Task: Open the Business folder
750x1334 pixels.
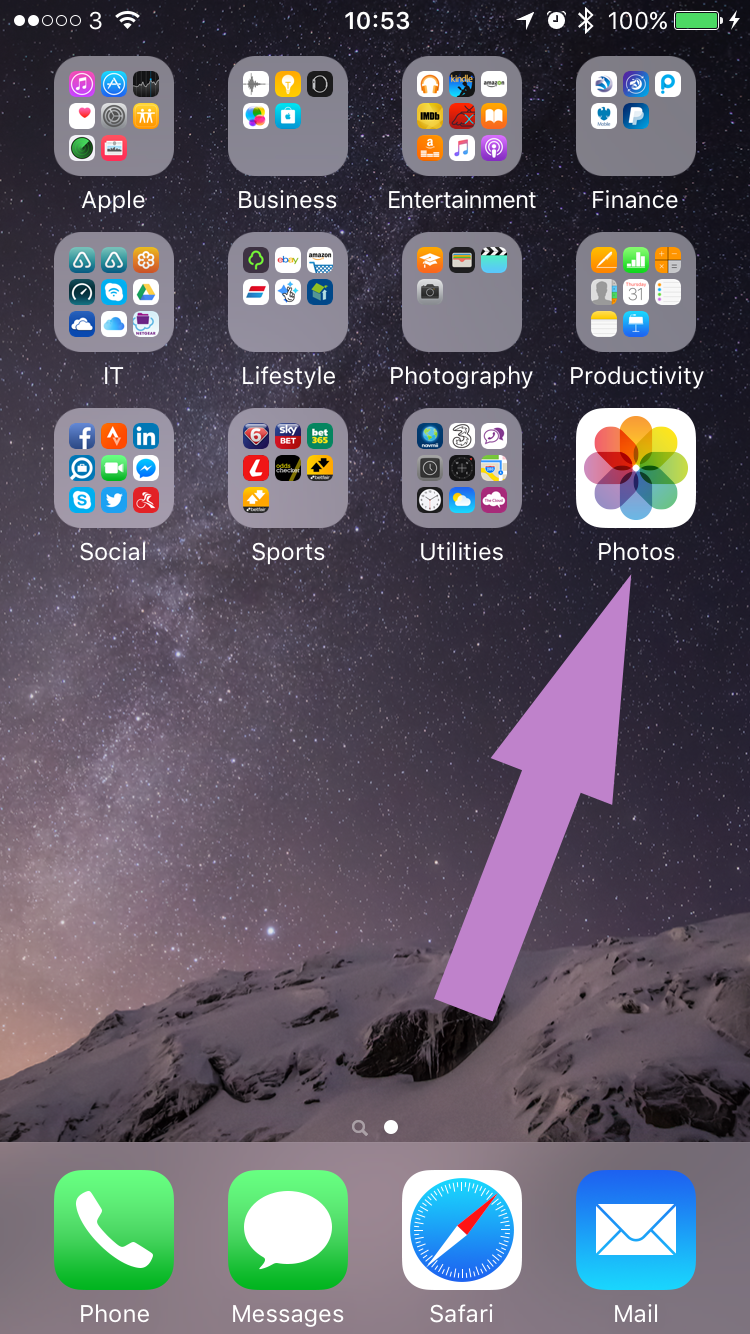Action: click(288, 116)
